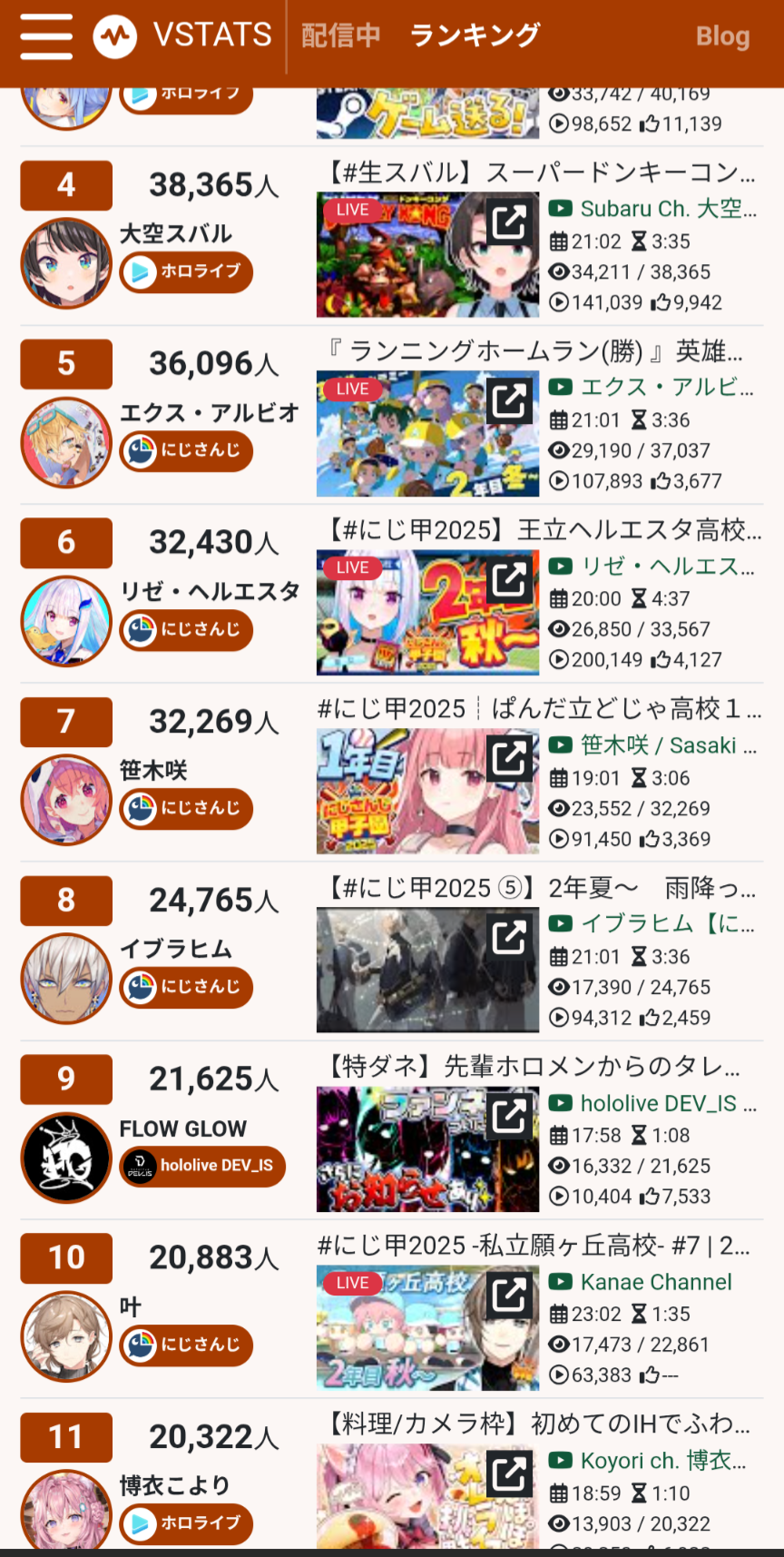Open Subaru Ch. channel link
784x1557 pixels.
pyautogui.click(x=652, y=209)
